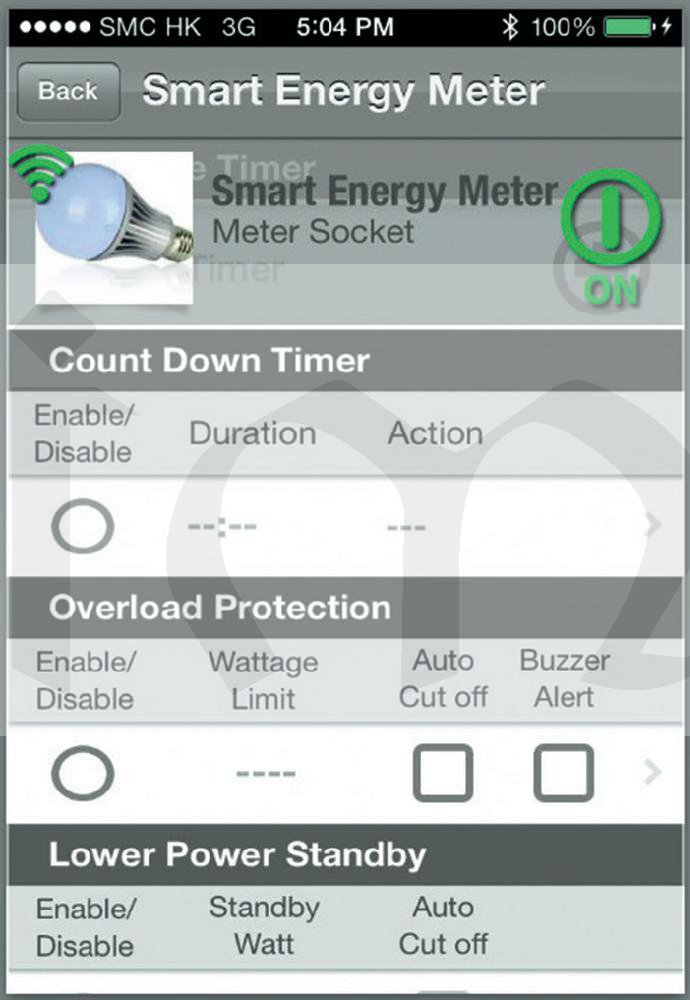
Task: Enable the Overload Protection radio circle
Action: pyautogui.click(x=82, y=773)
